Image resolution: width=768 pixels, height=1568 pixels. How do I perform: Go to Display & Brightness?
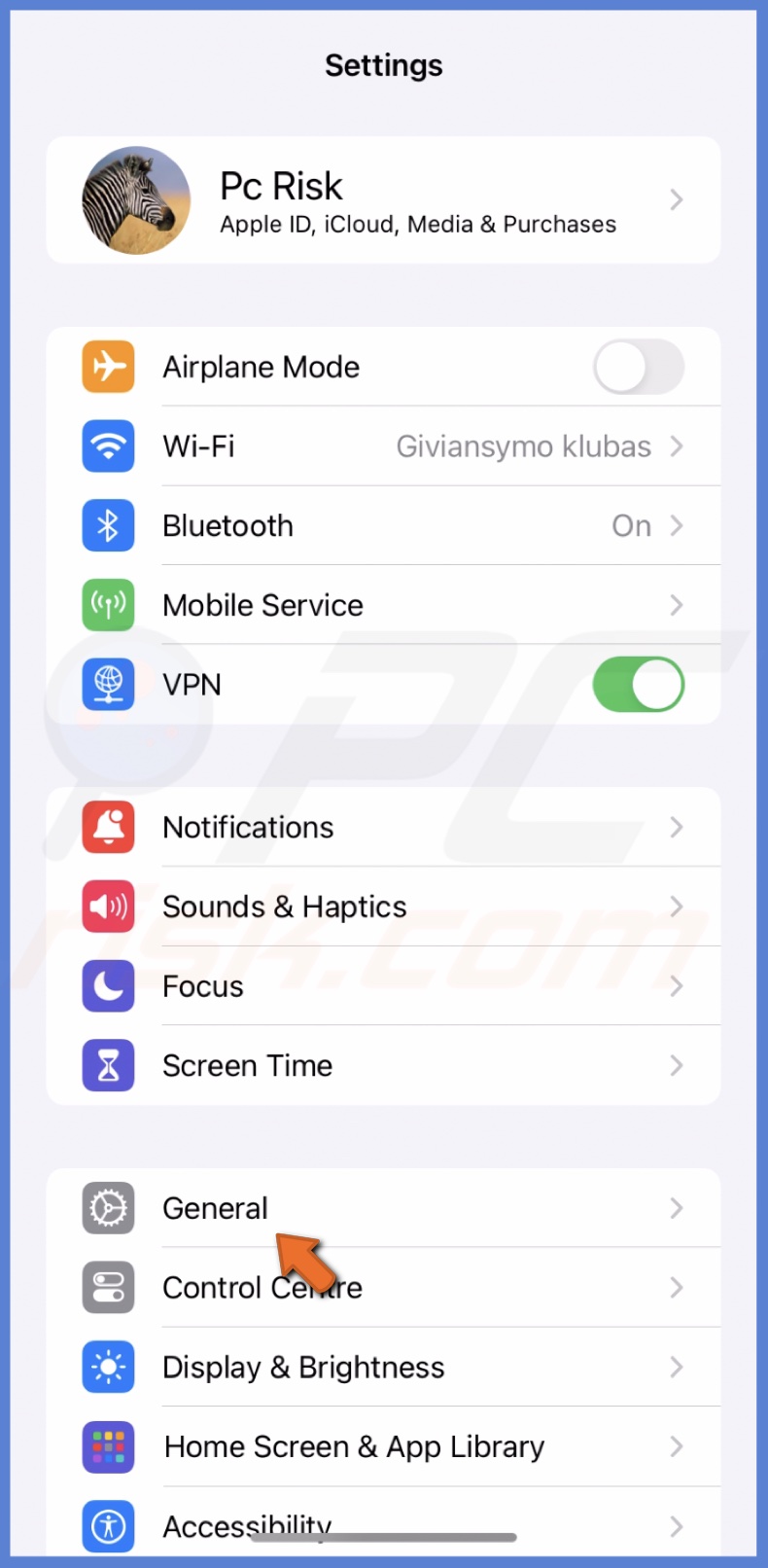pyautogui.click(x=383, y=1368)
